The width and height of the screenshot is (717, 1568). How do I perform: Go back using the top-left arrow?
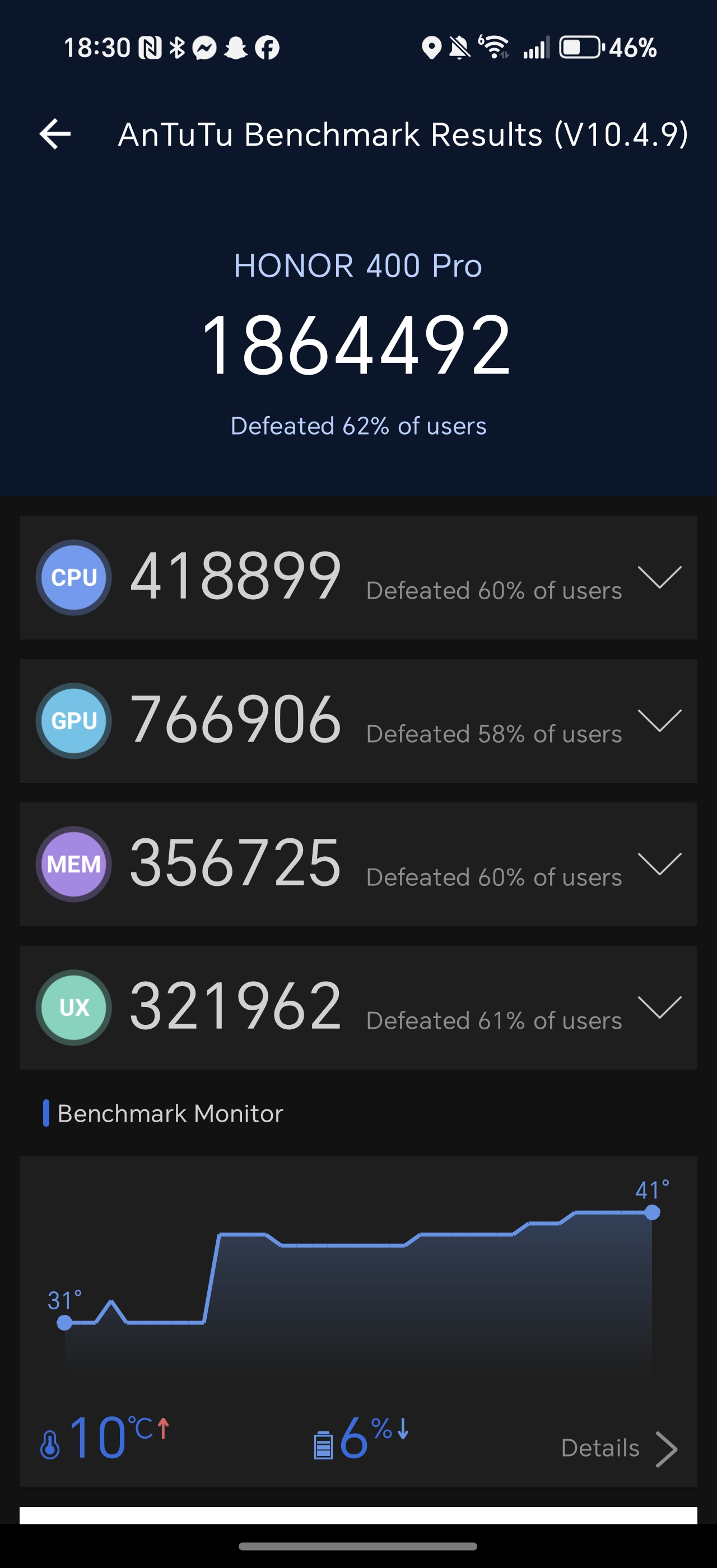[x=55, y=134]
